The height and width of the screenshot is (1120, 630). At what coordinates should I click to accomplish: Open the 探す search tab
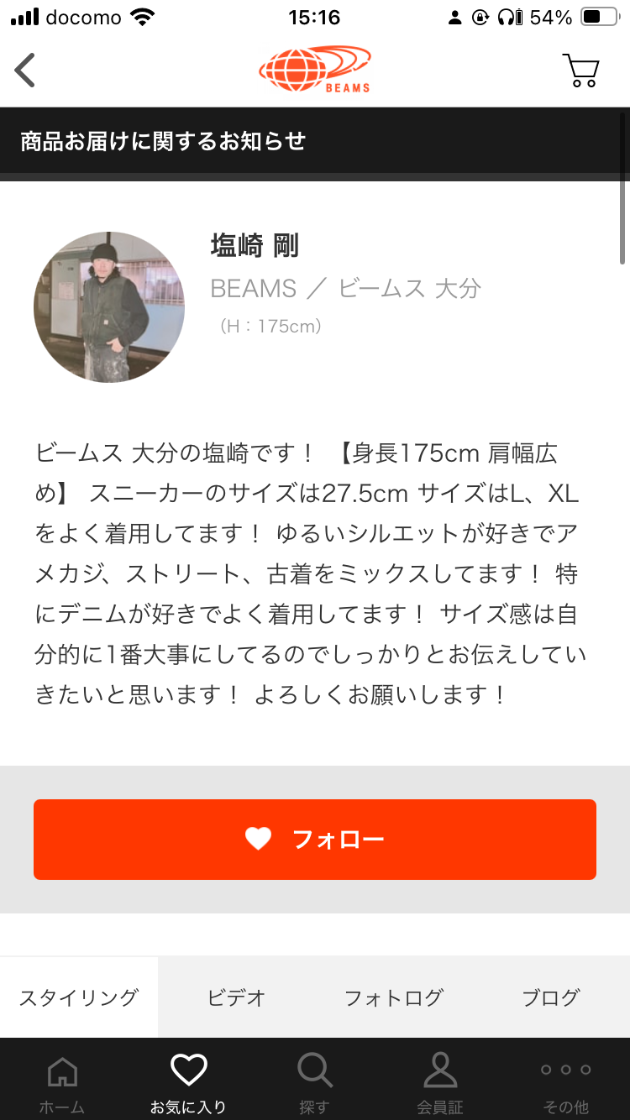(x=314, y=1082)
